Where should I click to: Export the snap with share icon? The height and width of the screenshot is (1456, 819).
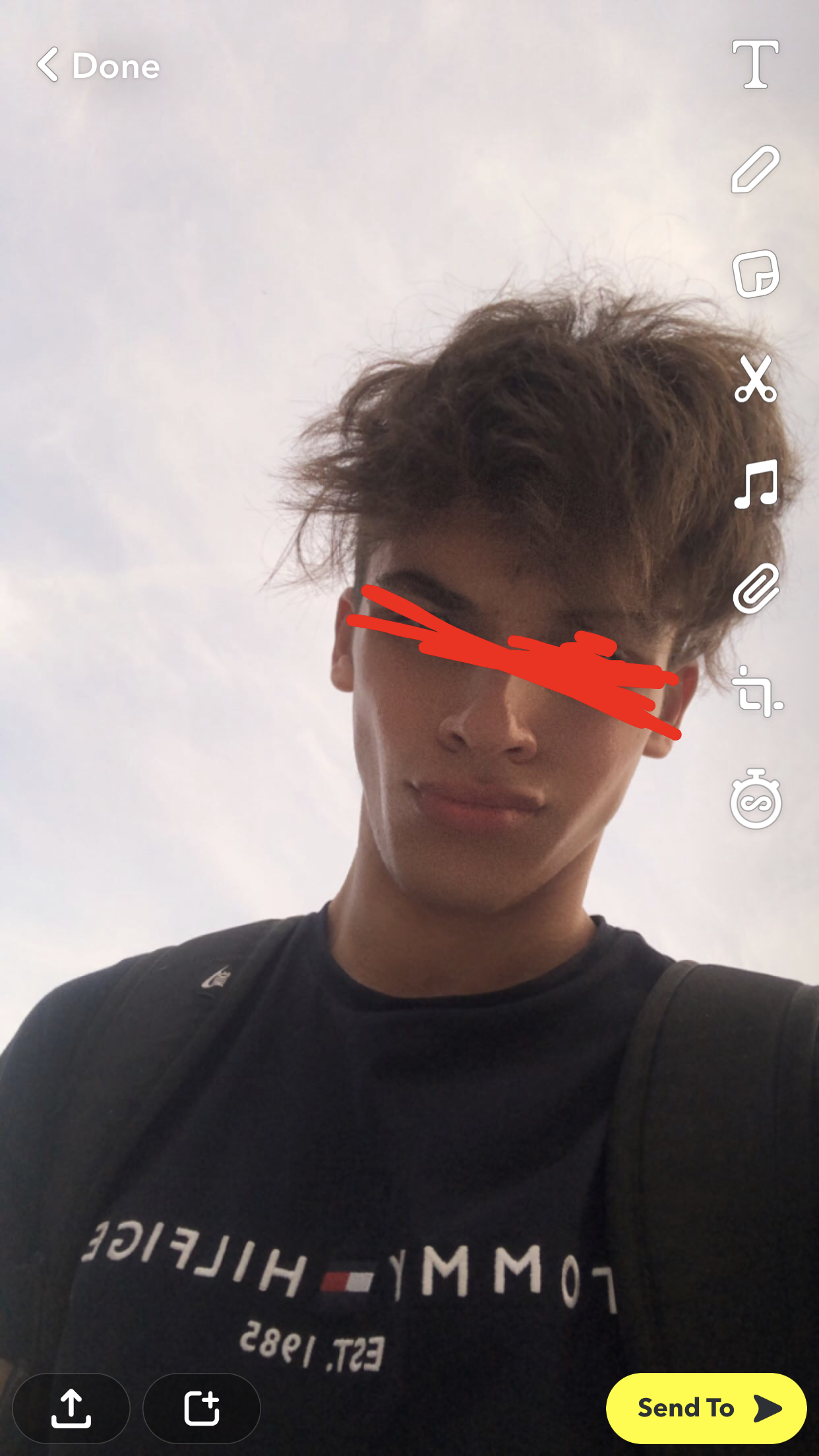[71, 1409]
